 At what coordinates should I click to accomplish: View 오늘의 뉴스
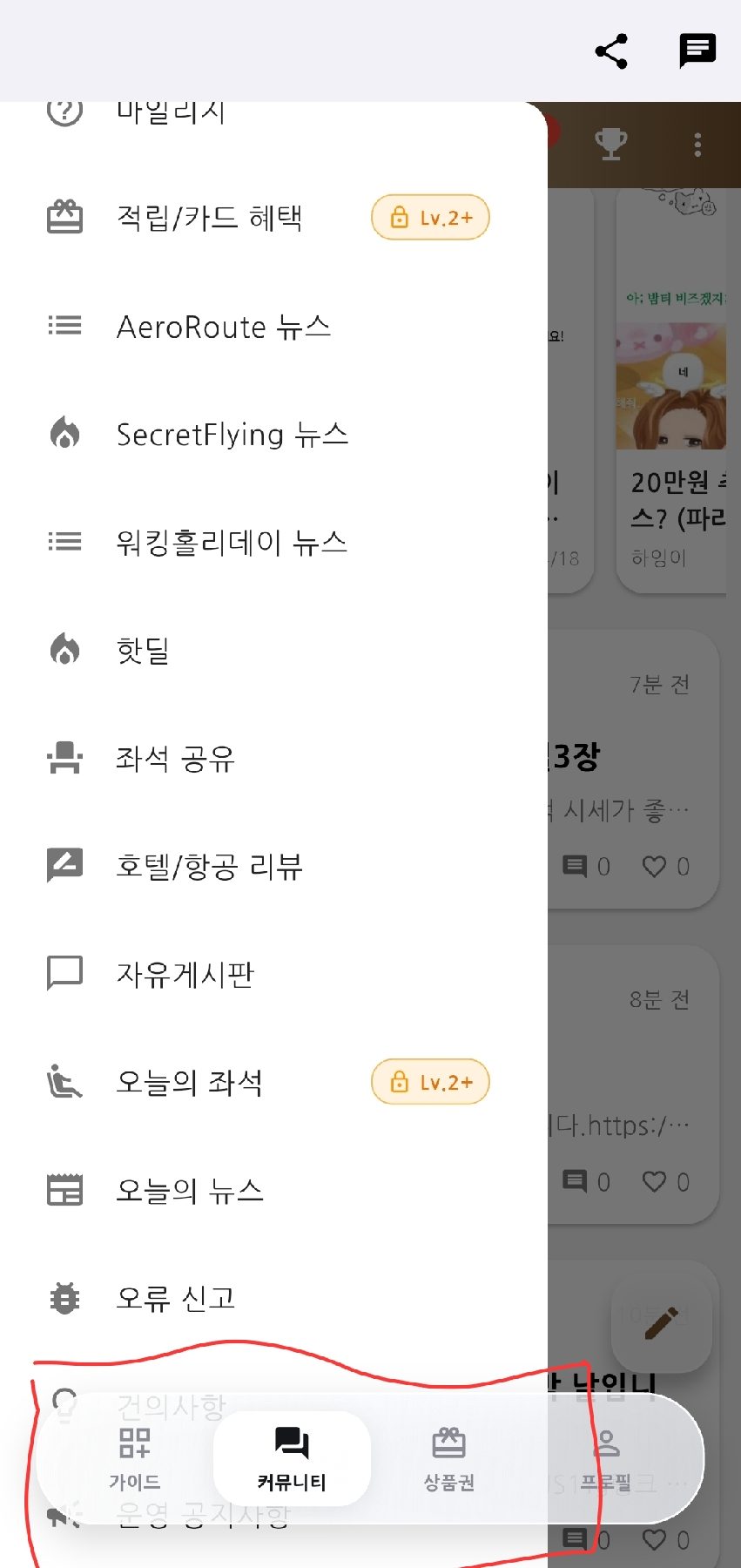tap(189, 1190)
